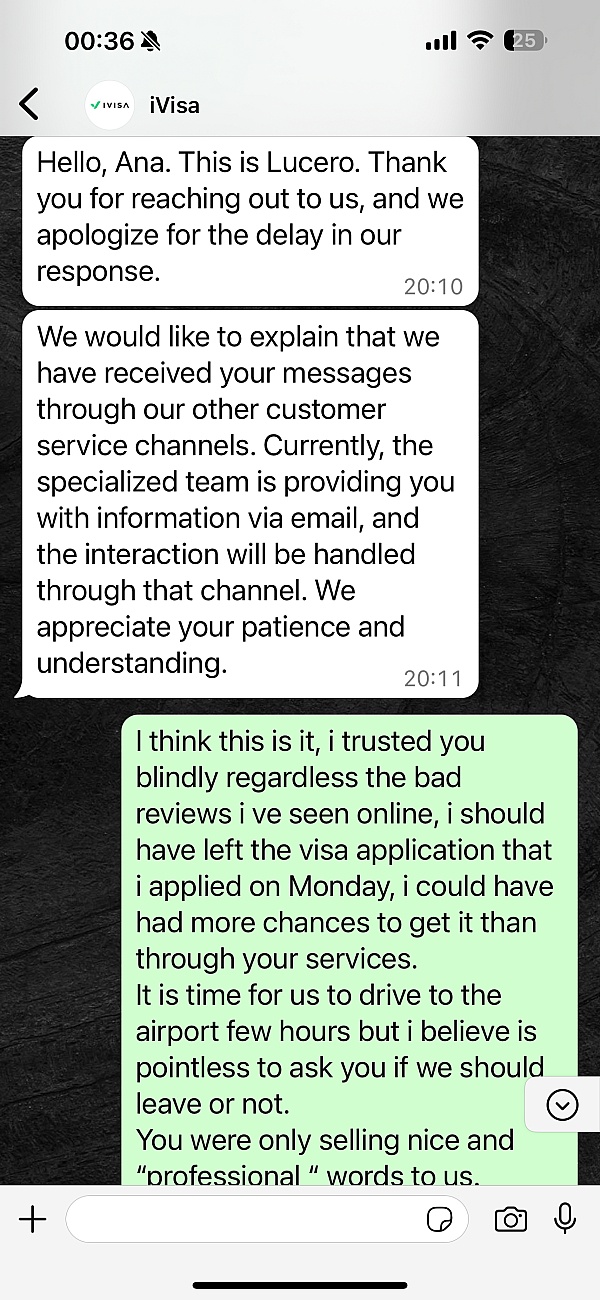Go back to the chat list
The width and height of the screenshot is (600, 1300).
[30, 104]
